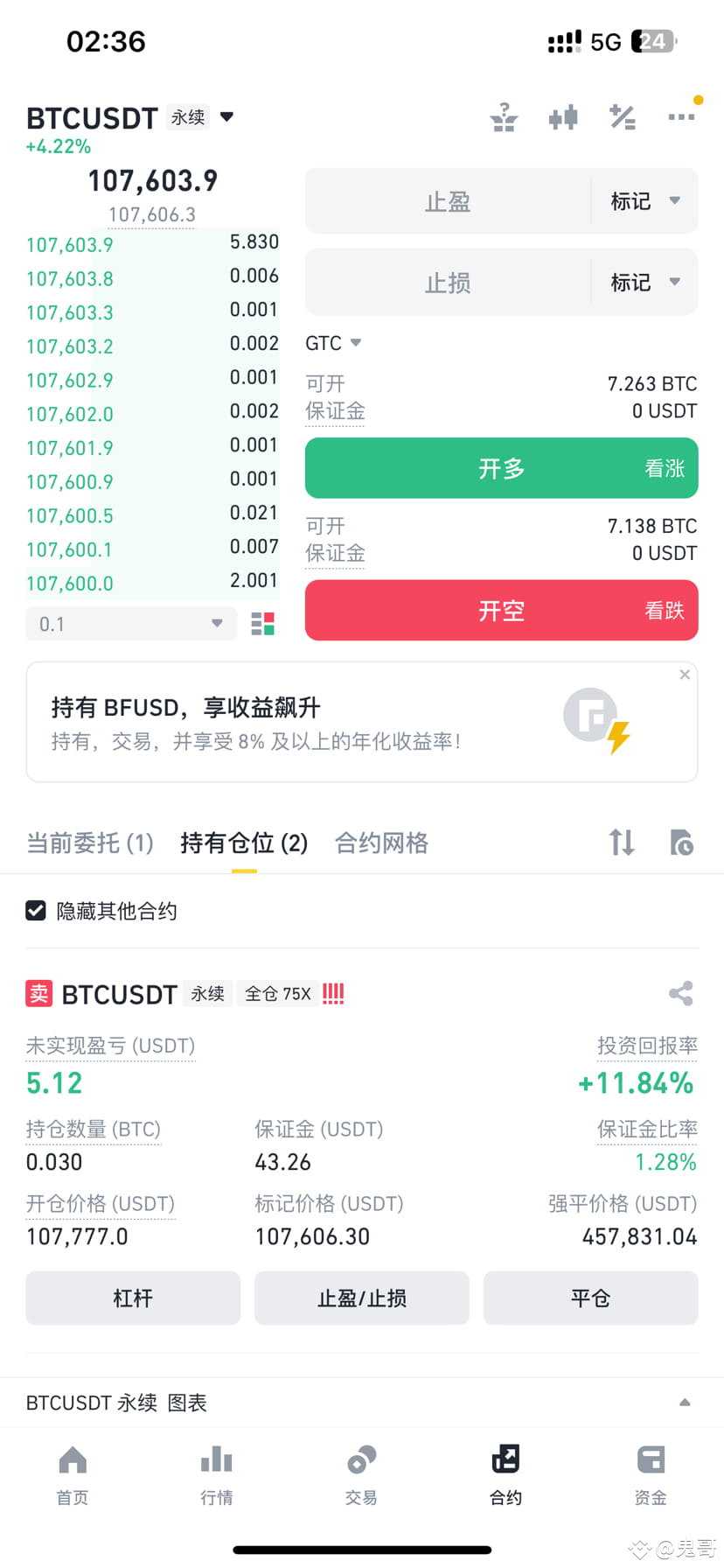Open the more options ellipsis menu
724x1568 pixels.
[680, 118]
